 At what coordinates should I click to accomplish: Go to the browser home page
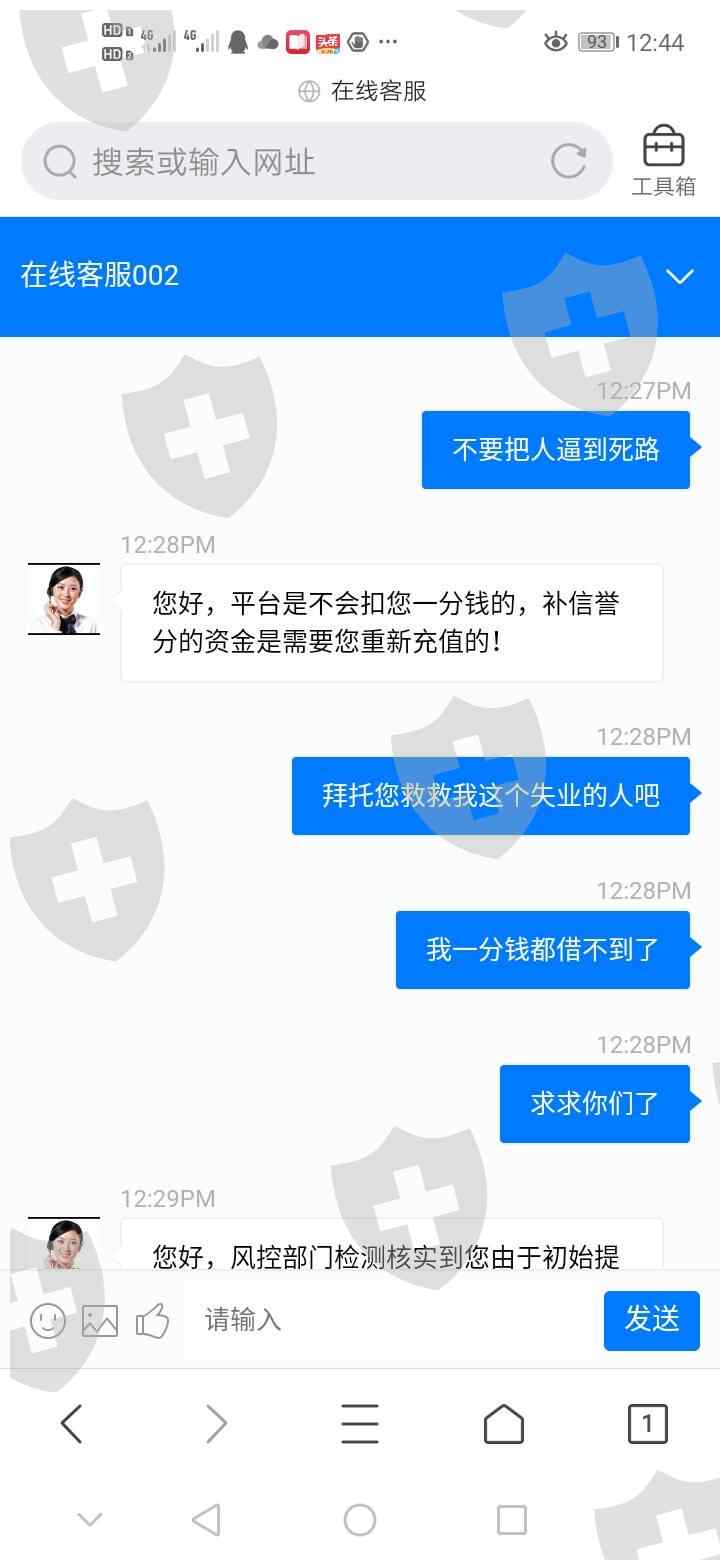coord(504,1423)
